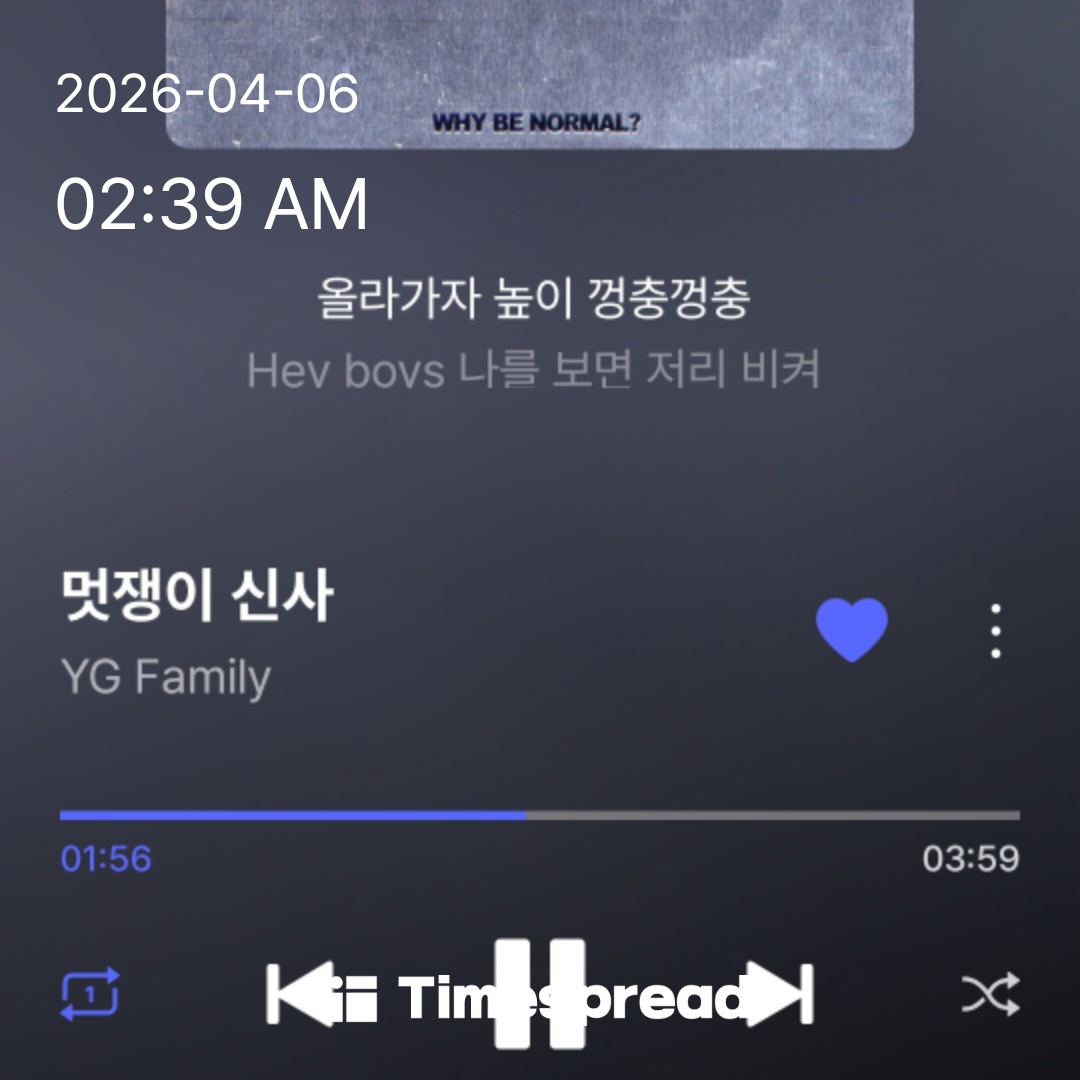The image size is (1080, 1080).
Task: Toggle the repeat-one mode
Action: (x=90, y=994)
